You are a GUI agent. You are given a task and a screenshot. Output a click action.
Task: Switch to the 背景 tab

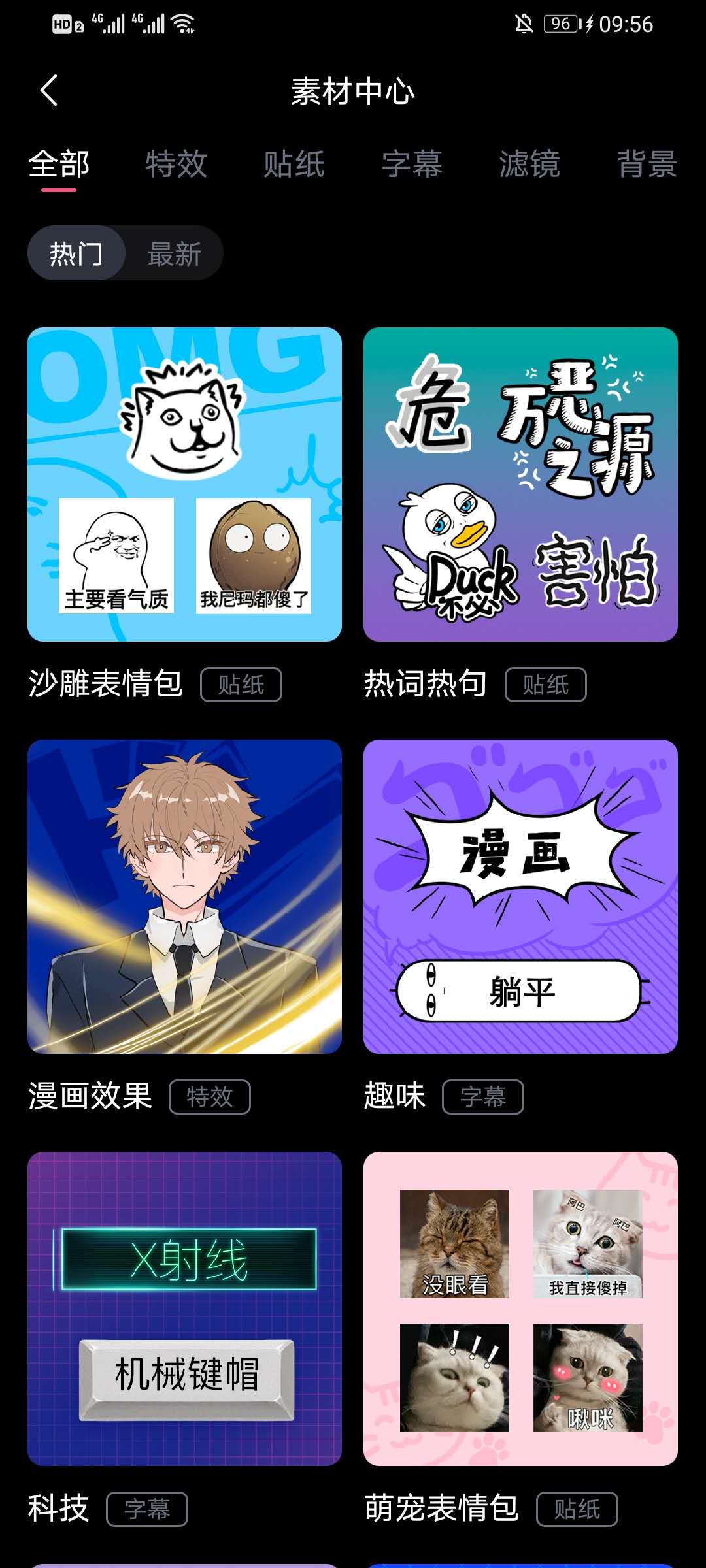click(x=647, y=164)
